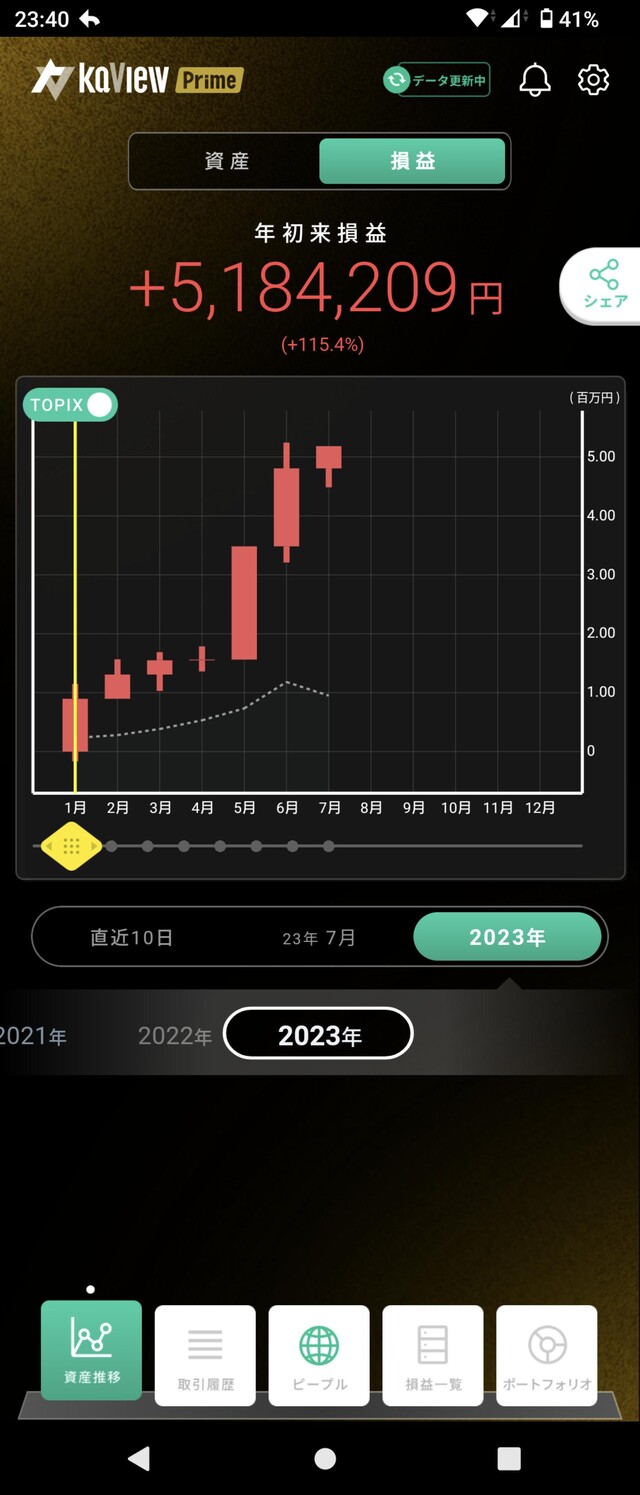640x1495 pixels.
Task: Open the settings gear
Action: 593,80
